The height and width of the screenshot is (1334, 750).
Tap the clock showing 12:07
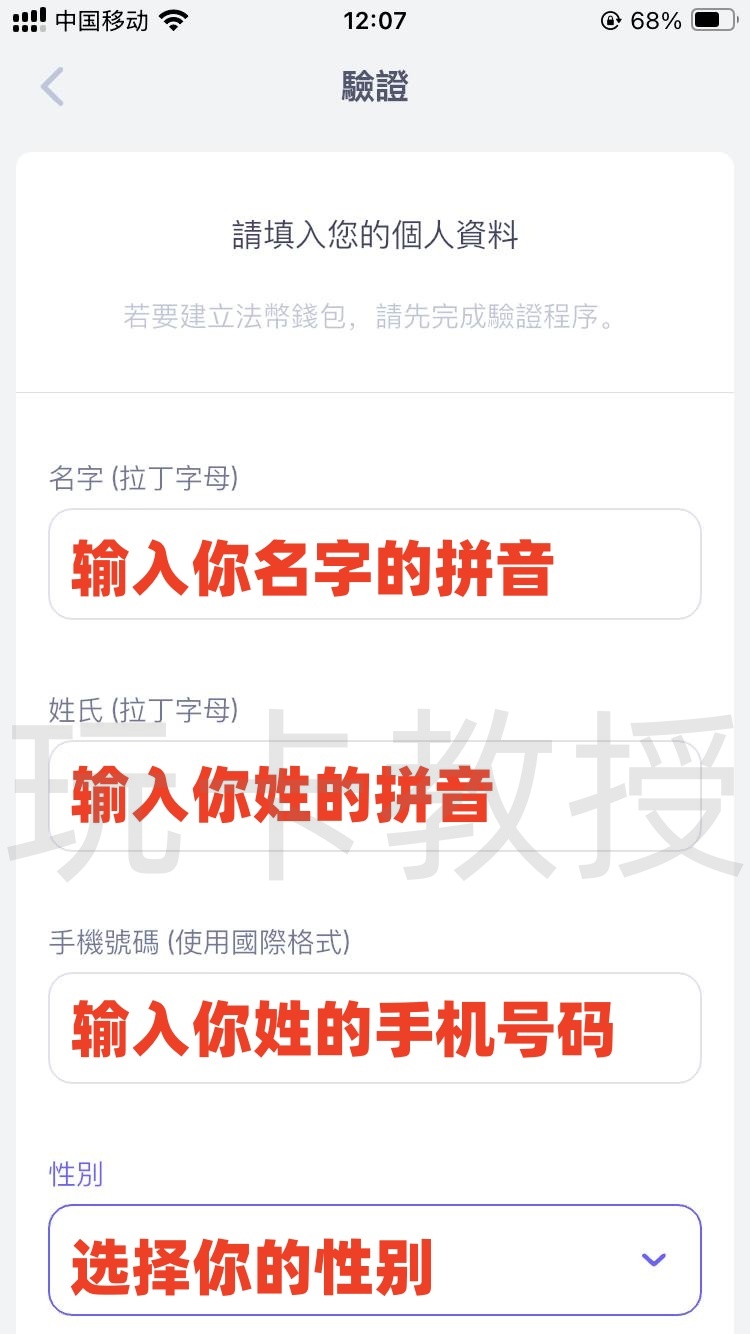[x=375, y=19]
